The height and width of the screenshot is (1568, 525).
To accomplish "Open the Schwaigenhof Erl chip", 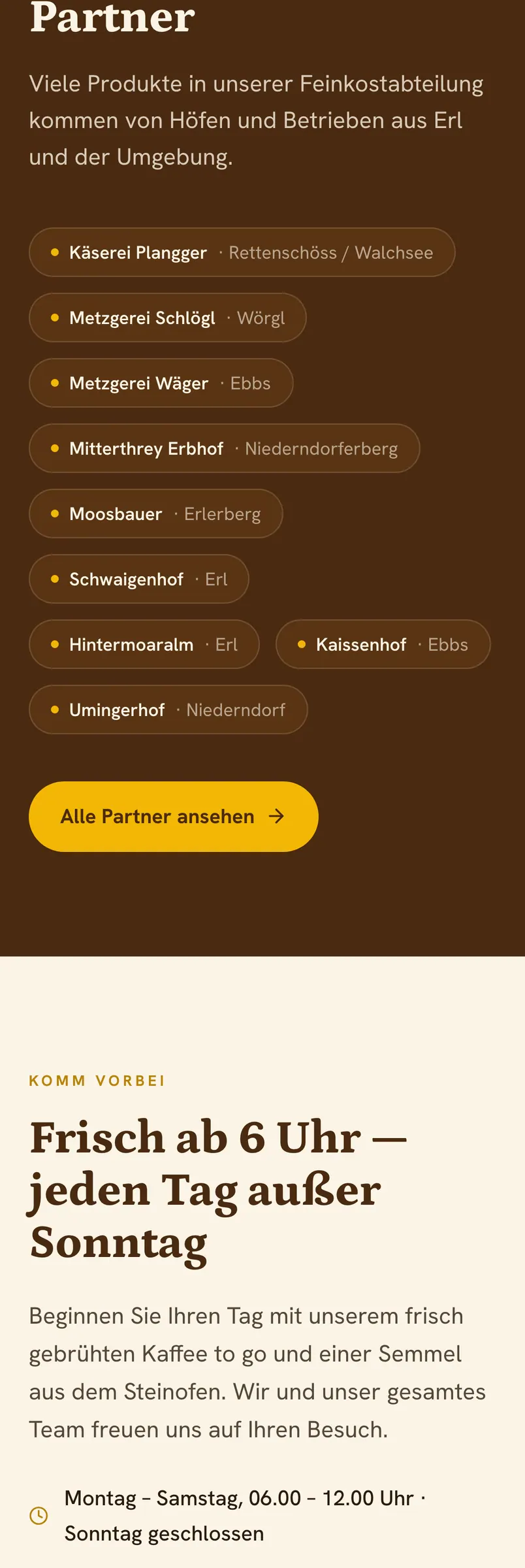I will [139, 579].
